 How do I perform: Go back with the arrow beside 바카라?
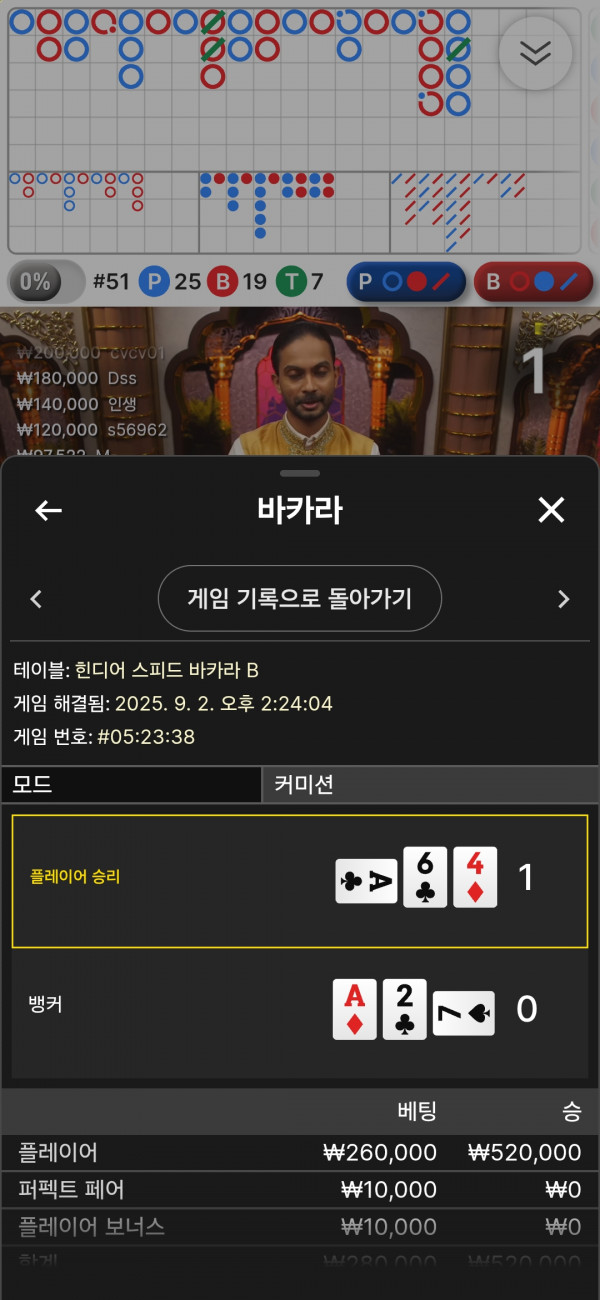coord(48,510)
